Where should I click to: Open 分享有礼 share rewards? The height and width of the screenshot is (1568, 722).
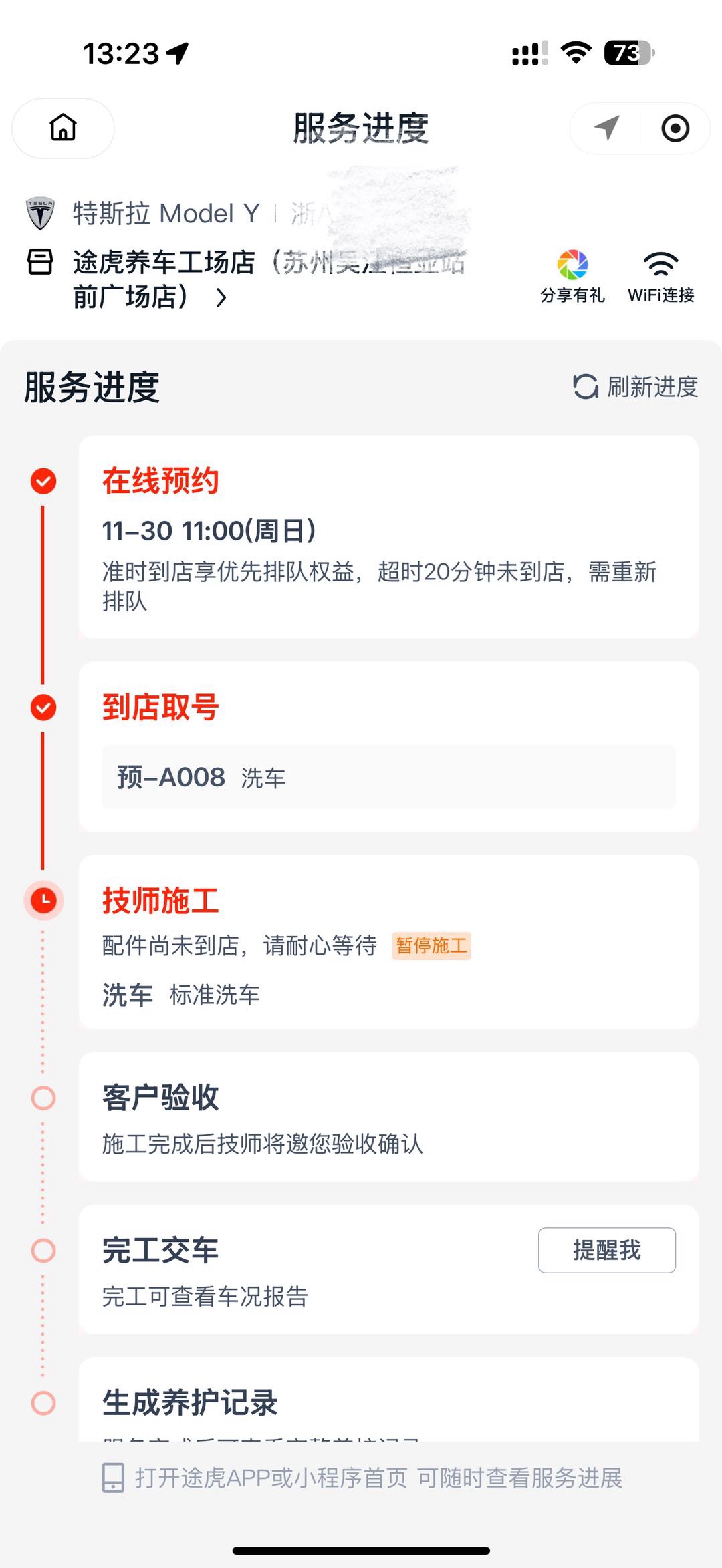tap(572, 276)
